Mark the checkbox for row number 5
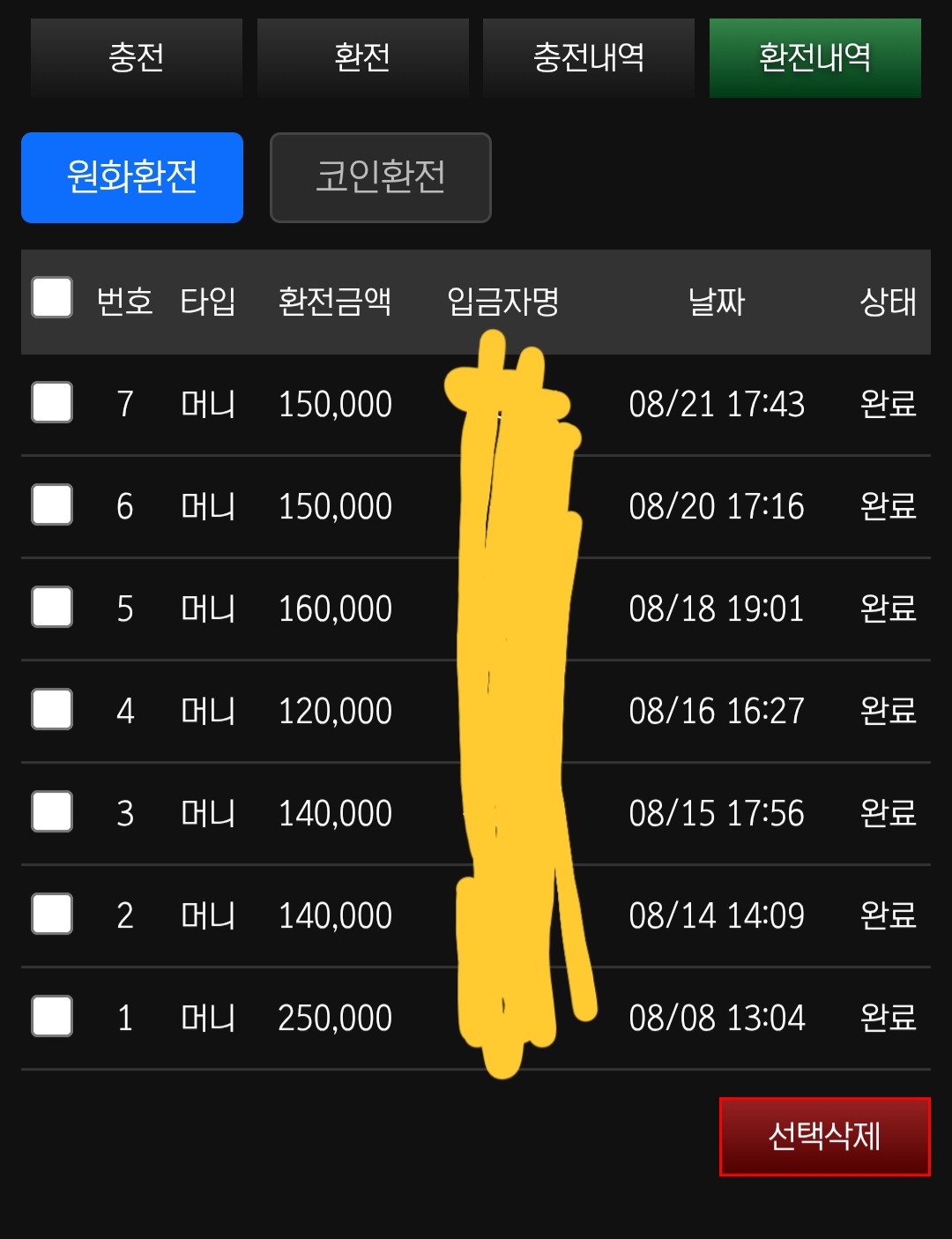 [52, 607]
